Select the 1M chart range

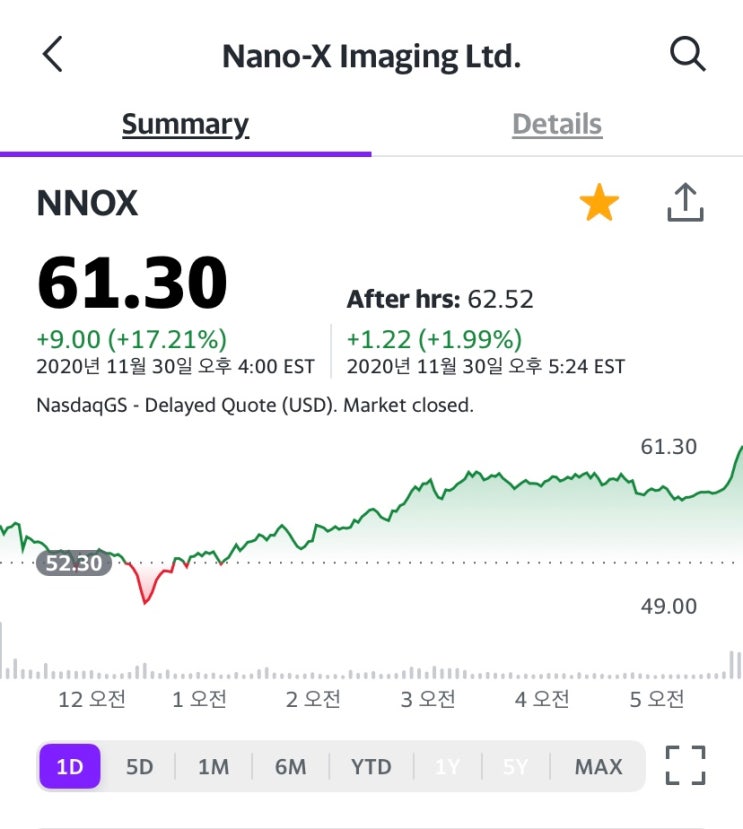point(215,766)
